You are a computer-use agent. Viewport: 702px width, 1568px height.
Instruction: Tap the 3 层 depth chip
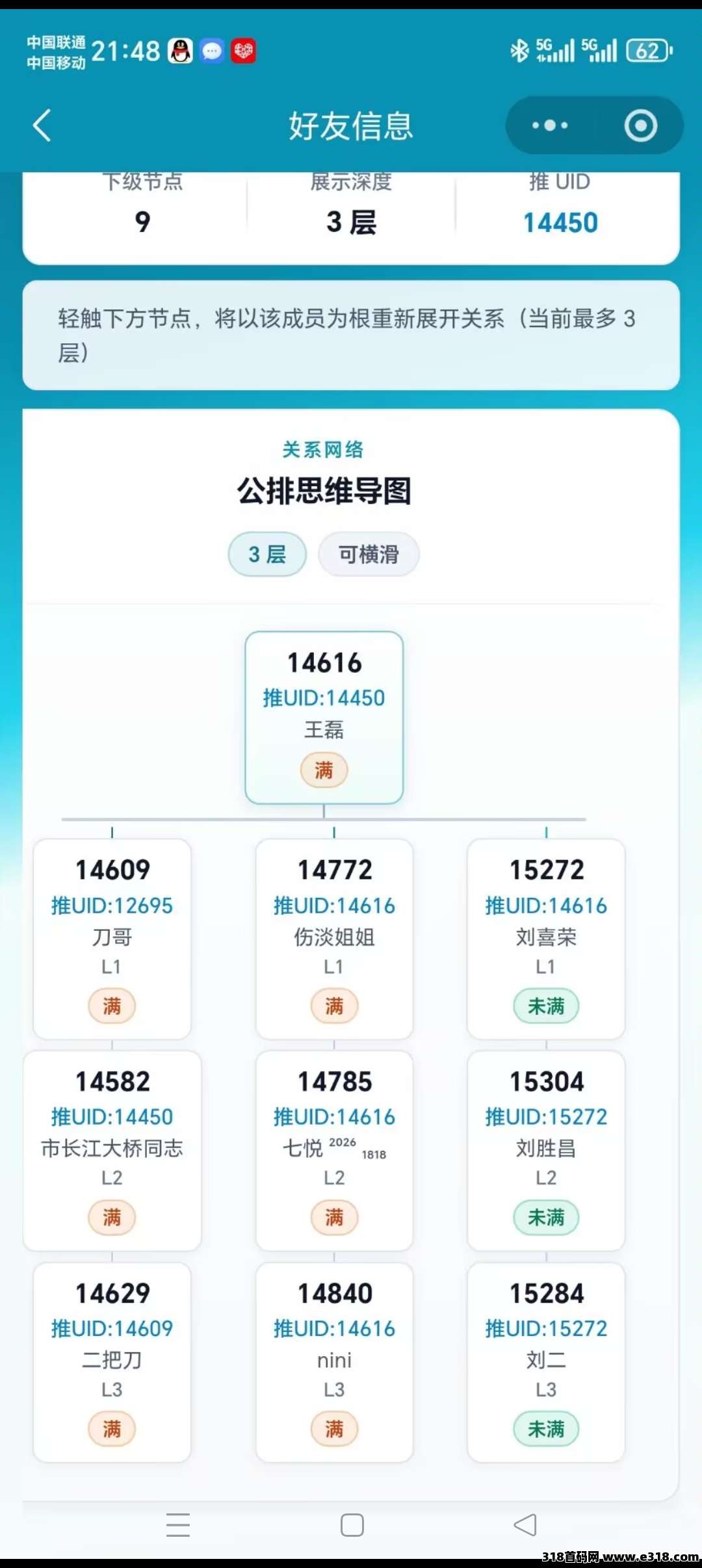[x=267, y=554]
